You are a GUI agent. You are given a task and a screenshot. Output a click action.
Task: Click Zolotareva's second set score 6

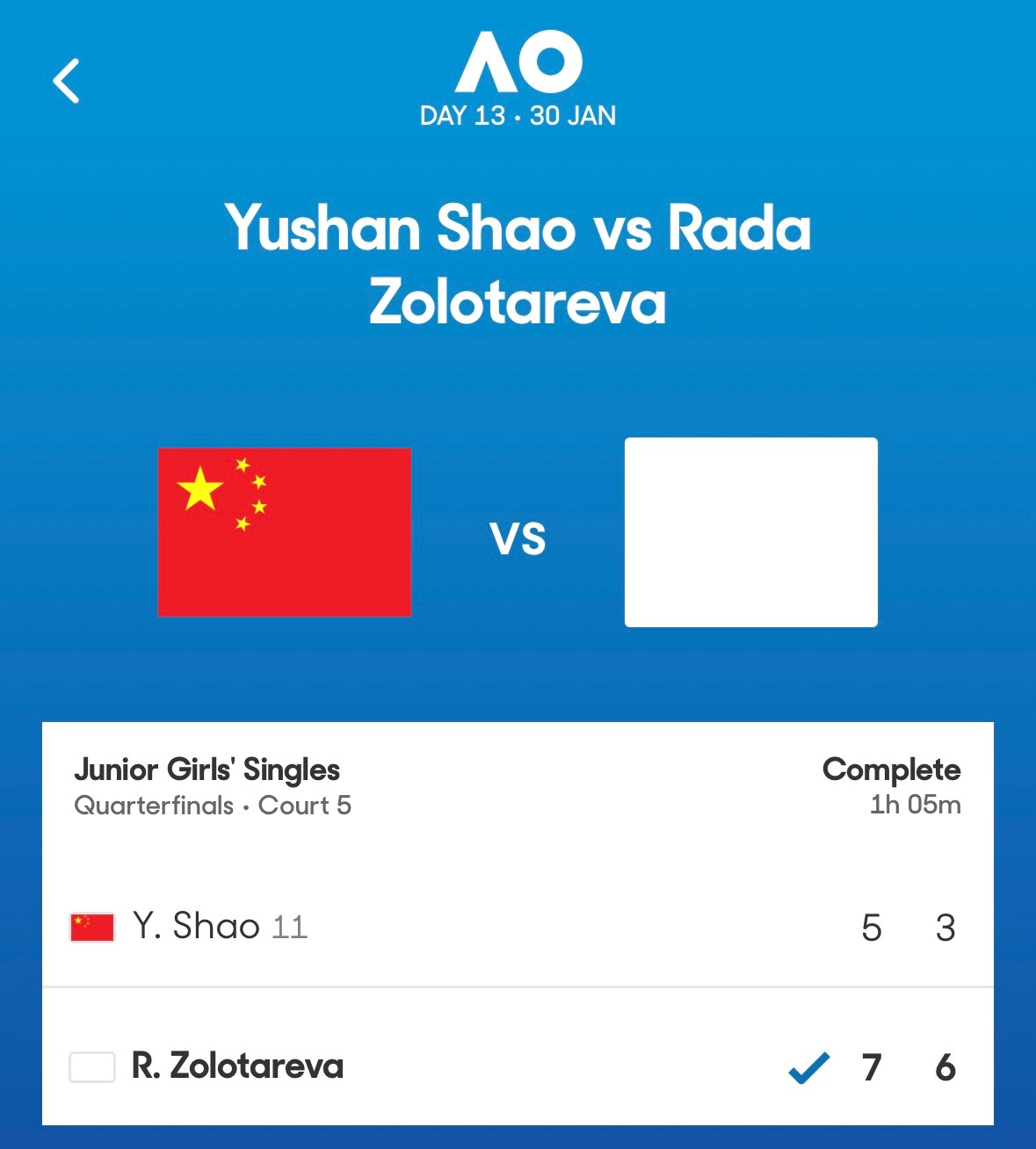946,1068
